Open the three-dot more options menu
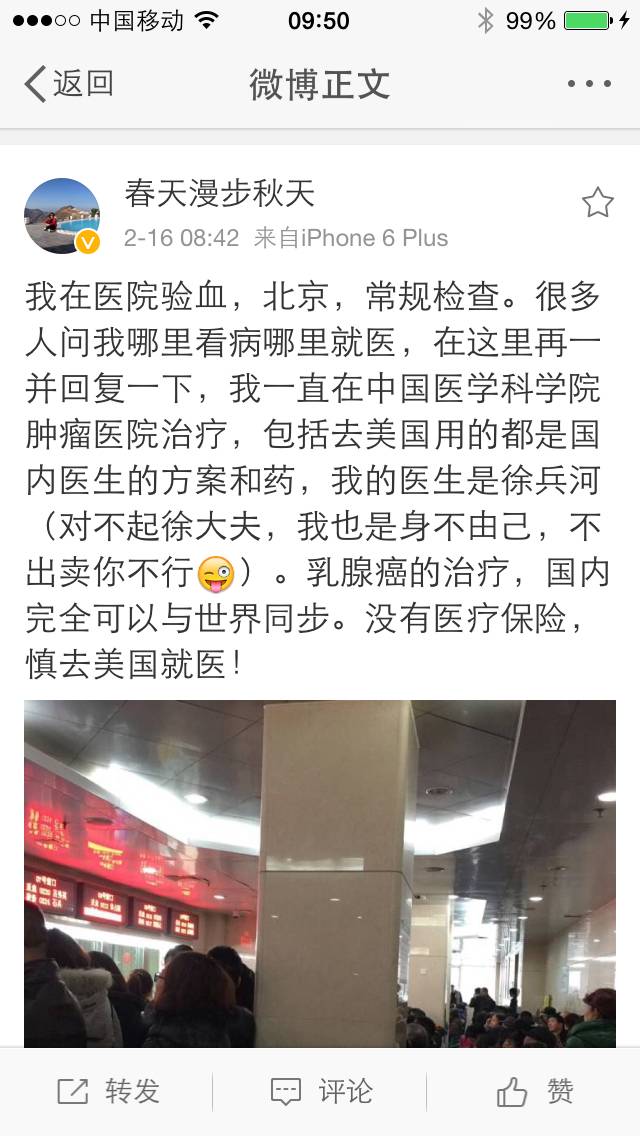 tap(588, 84)
